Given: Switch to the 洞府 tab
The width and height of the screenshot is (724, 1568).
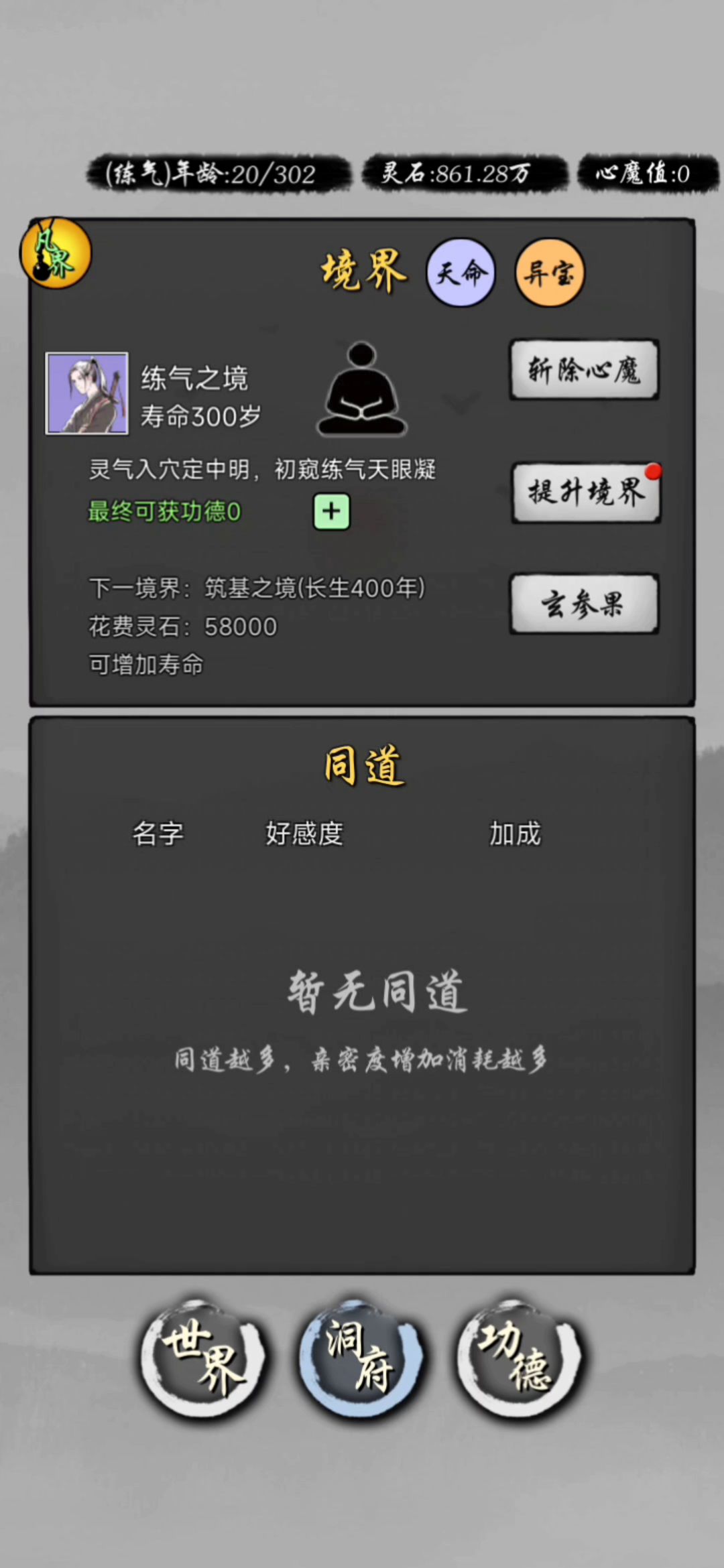Looking at the screenshot, I should click(361, 1358).
